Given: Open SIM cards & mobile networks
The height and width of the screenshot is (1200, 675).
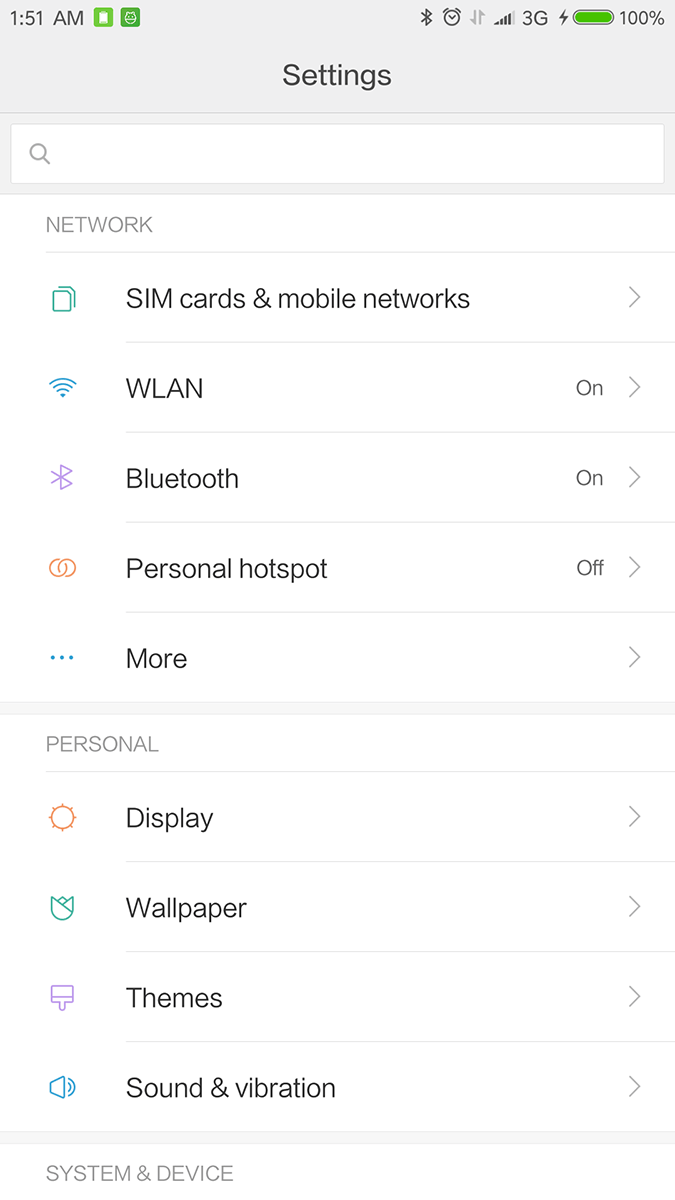Looking at the screenshot, I should pyautogui.click(x=337, y=298).
